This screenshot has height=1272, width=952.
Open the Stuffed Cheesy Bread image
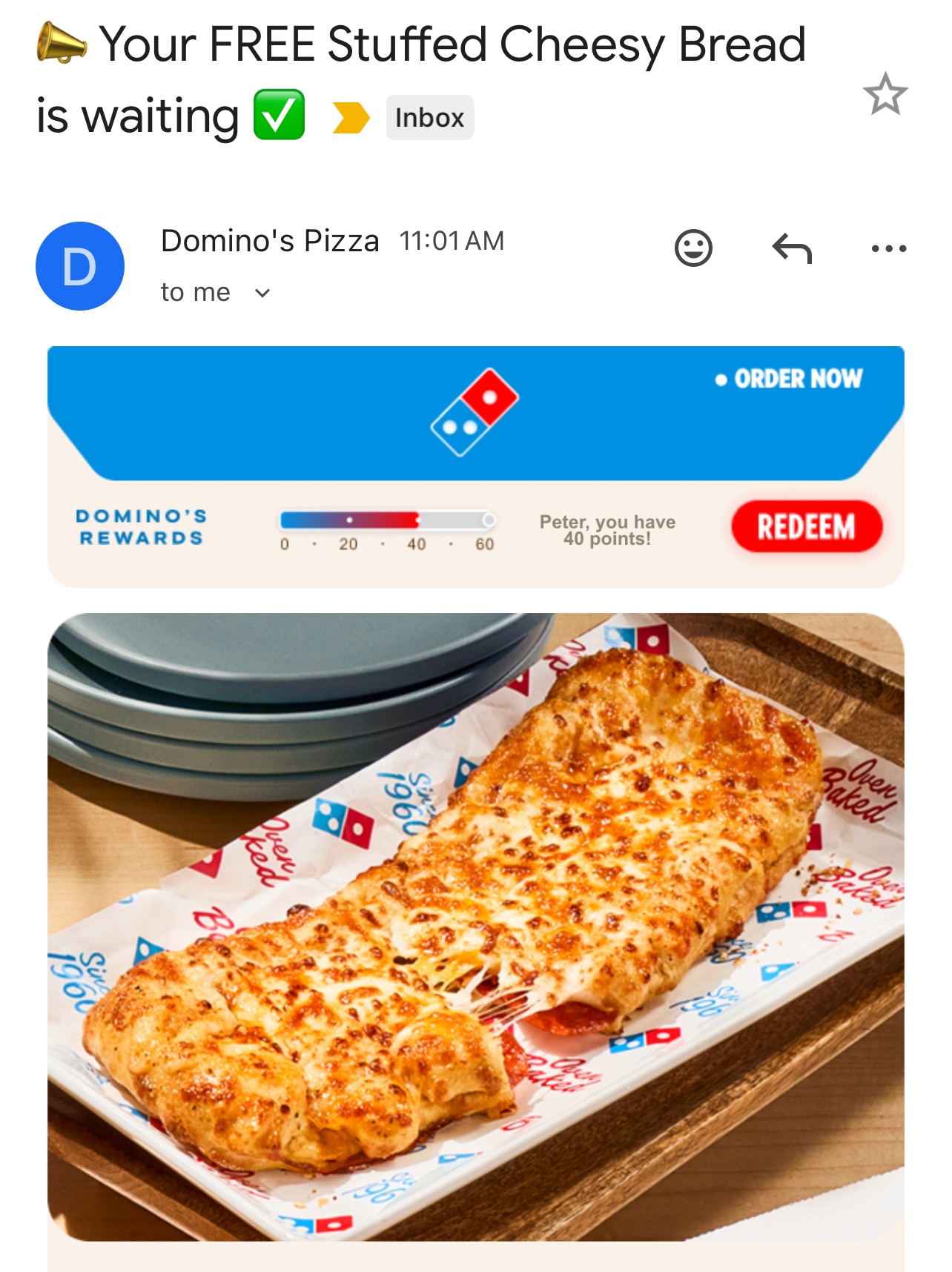tap(475, 927)
